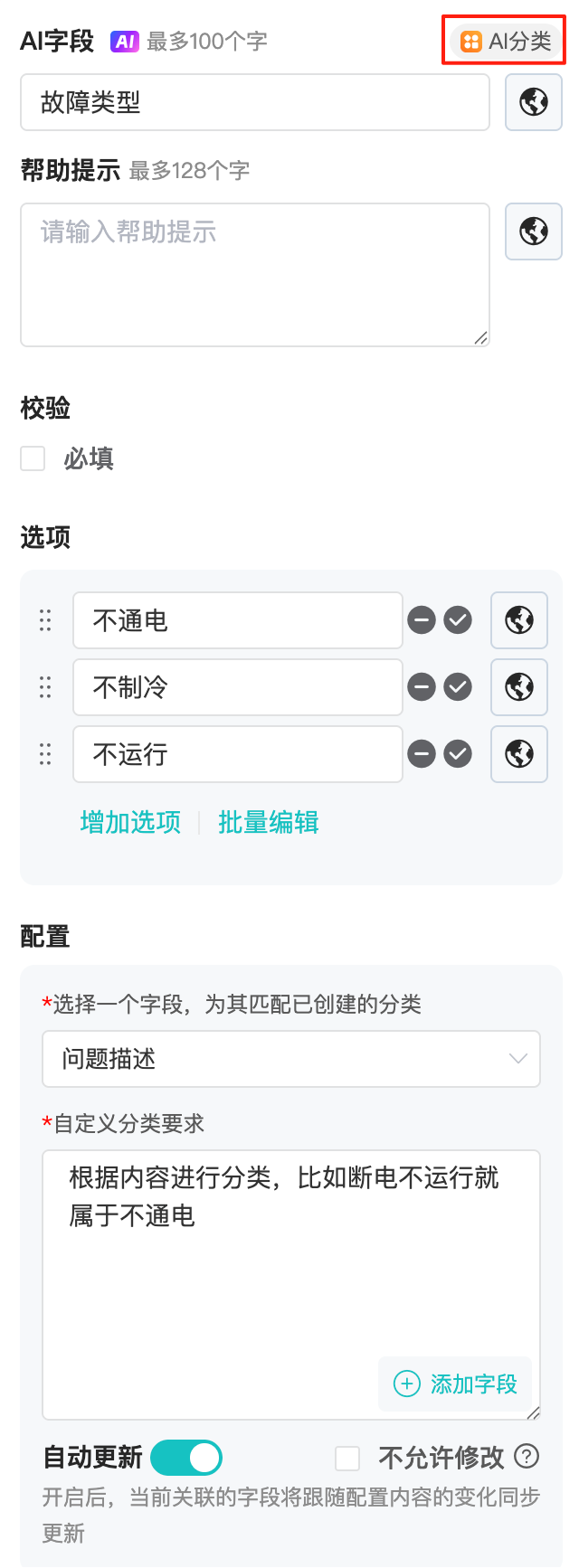Remove the 不通电 option

(x=422, y=620)
